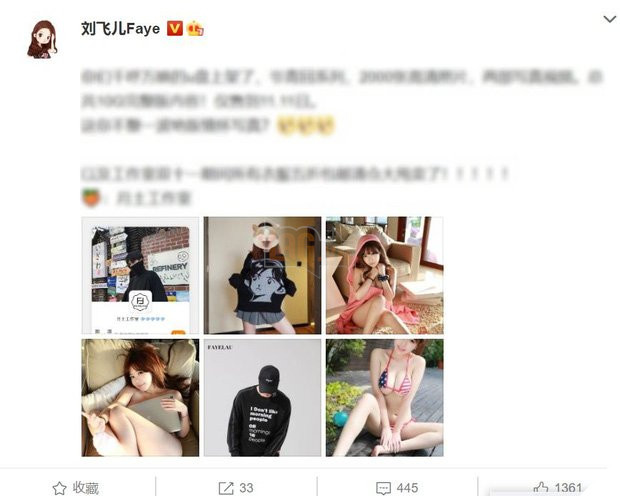Screen dimensions: 620x496
Task: Open the photo of anime-print black sweatshirt
Action: pyautogui.click(x=262, y=275)
